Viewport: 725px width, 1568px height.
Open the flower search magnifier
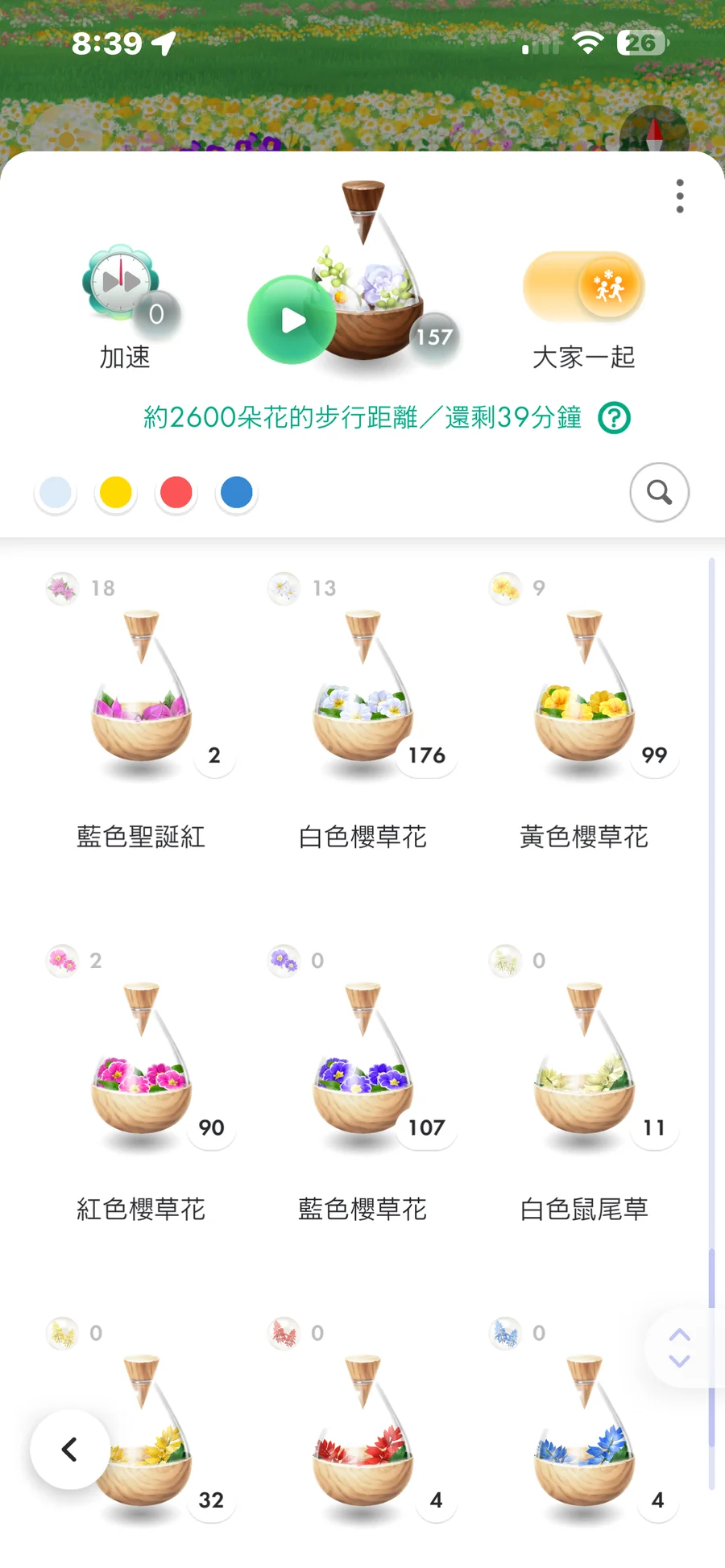click(659, 492)
